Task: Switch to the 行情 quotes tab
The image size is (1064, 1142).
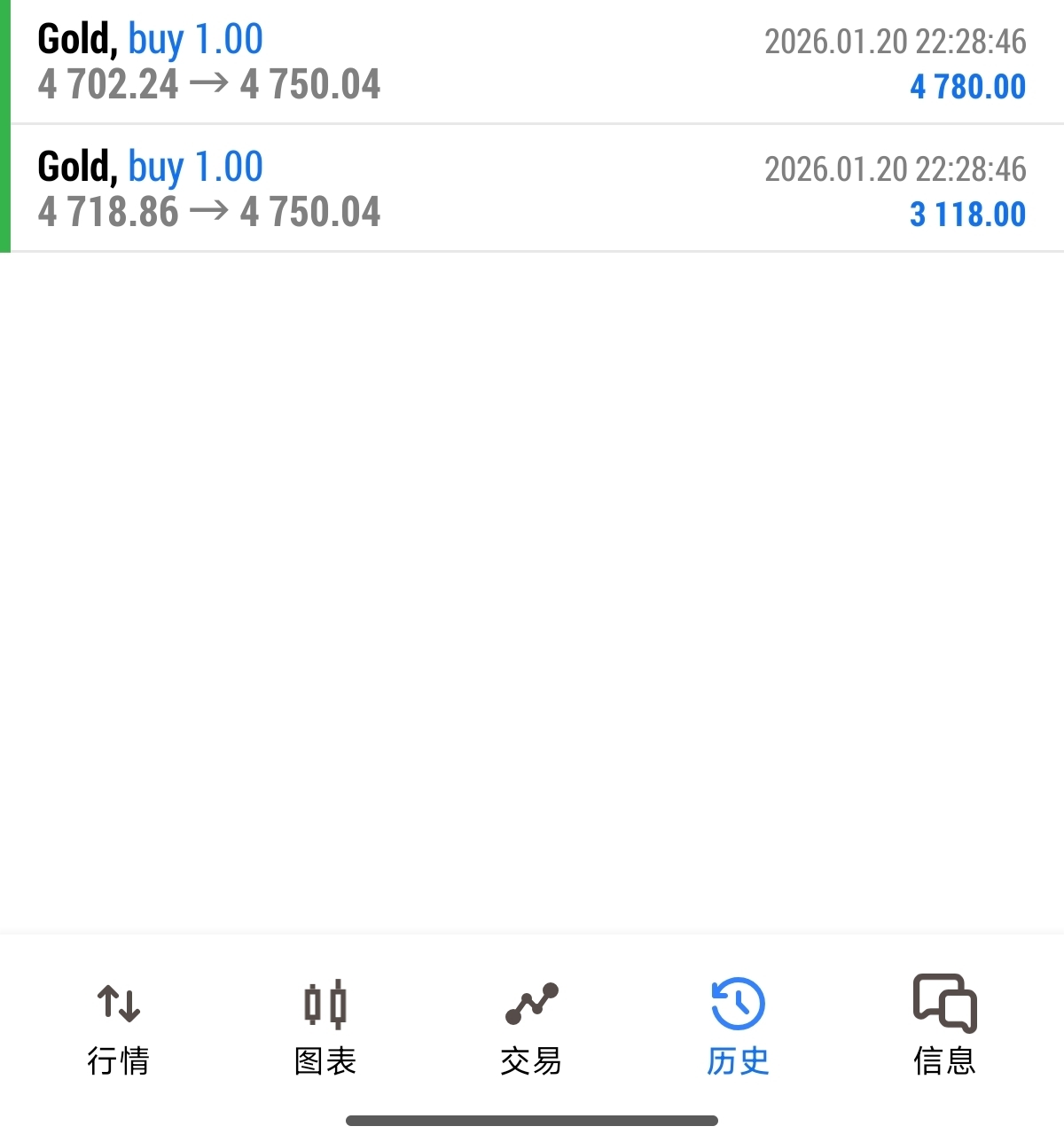Action: tap(118, 1029)
